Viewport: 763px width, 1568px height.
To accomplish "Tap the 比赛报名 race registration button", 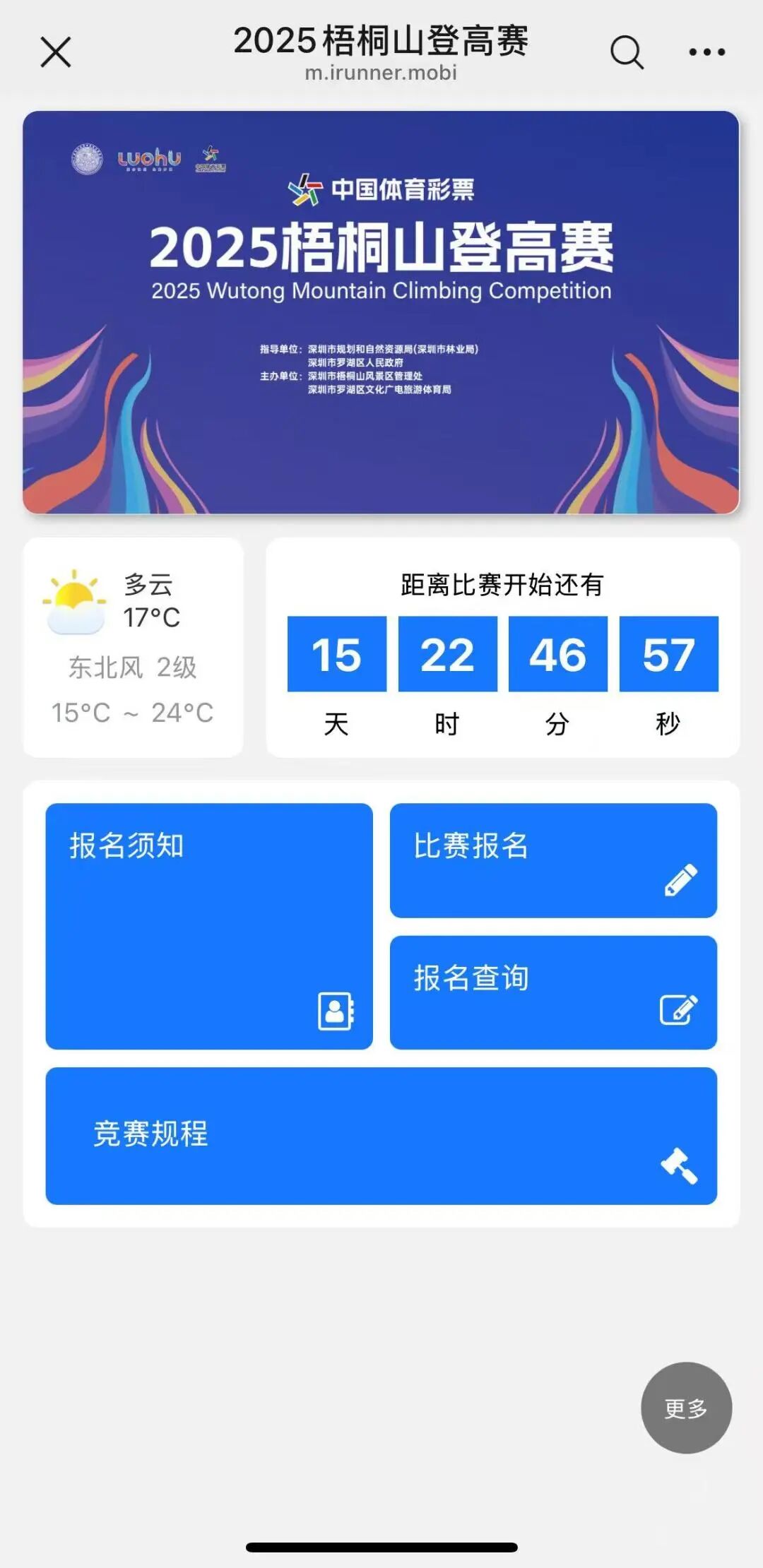I will point(553,860).
